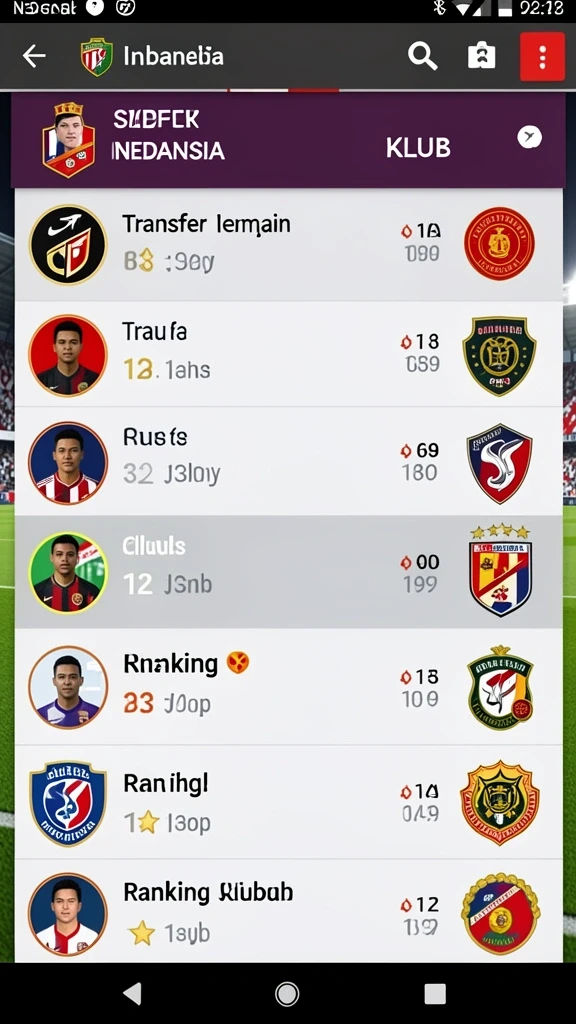Open recent apps from the navigation bar
Viewport: 576px width, 1024px height.
click(x=435, y=994)
